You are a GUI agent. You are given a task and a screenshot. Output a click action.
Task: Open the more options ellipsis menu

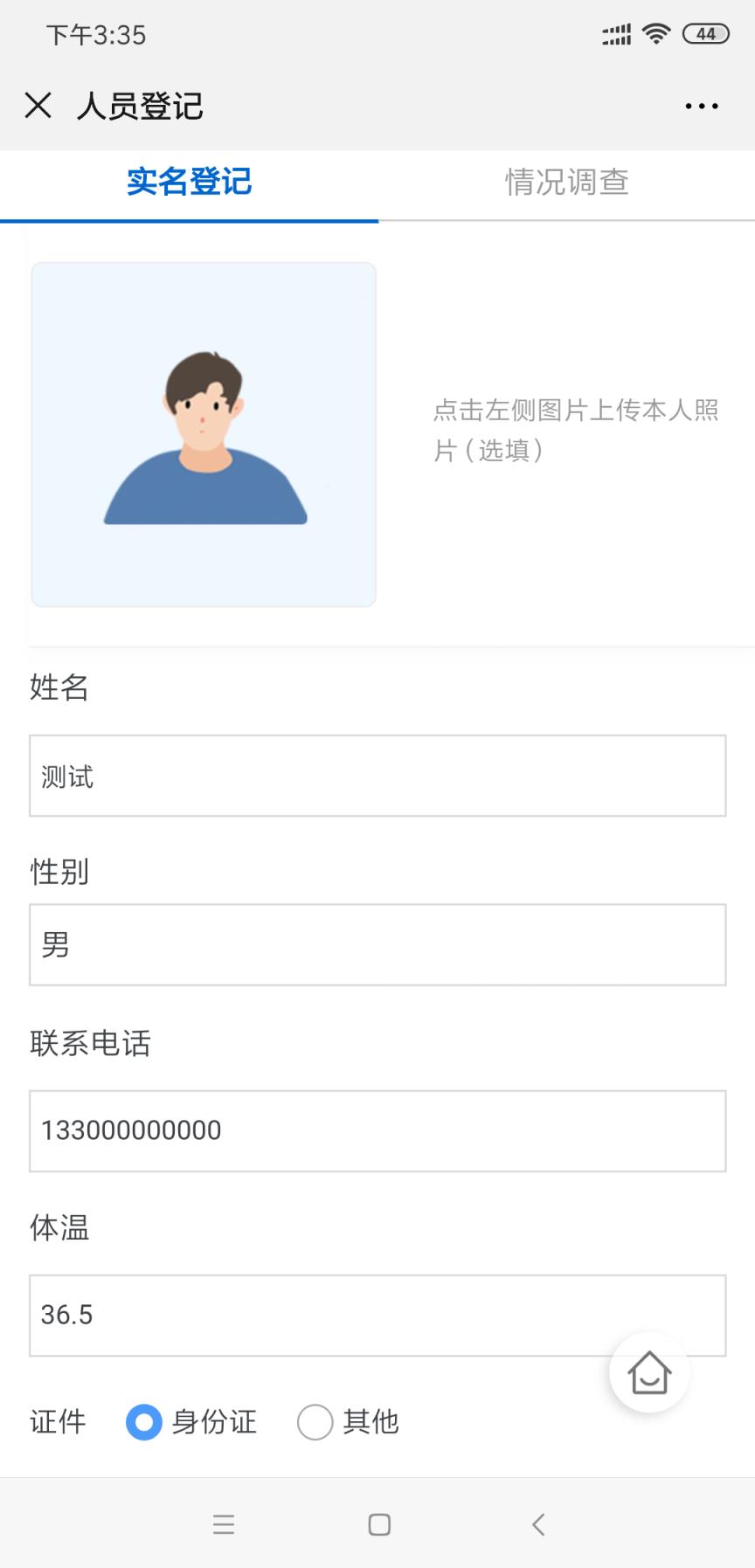pyautogui.click(x=701, y=105)
